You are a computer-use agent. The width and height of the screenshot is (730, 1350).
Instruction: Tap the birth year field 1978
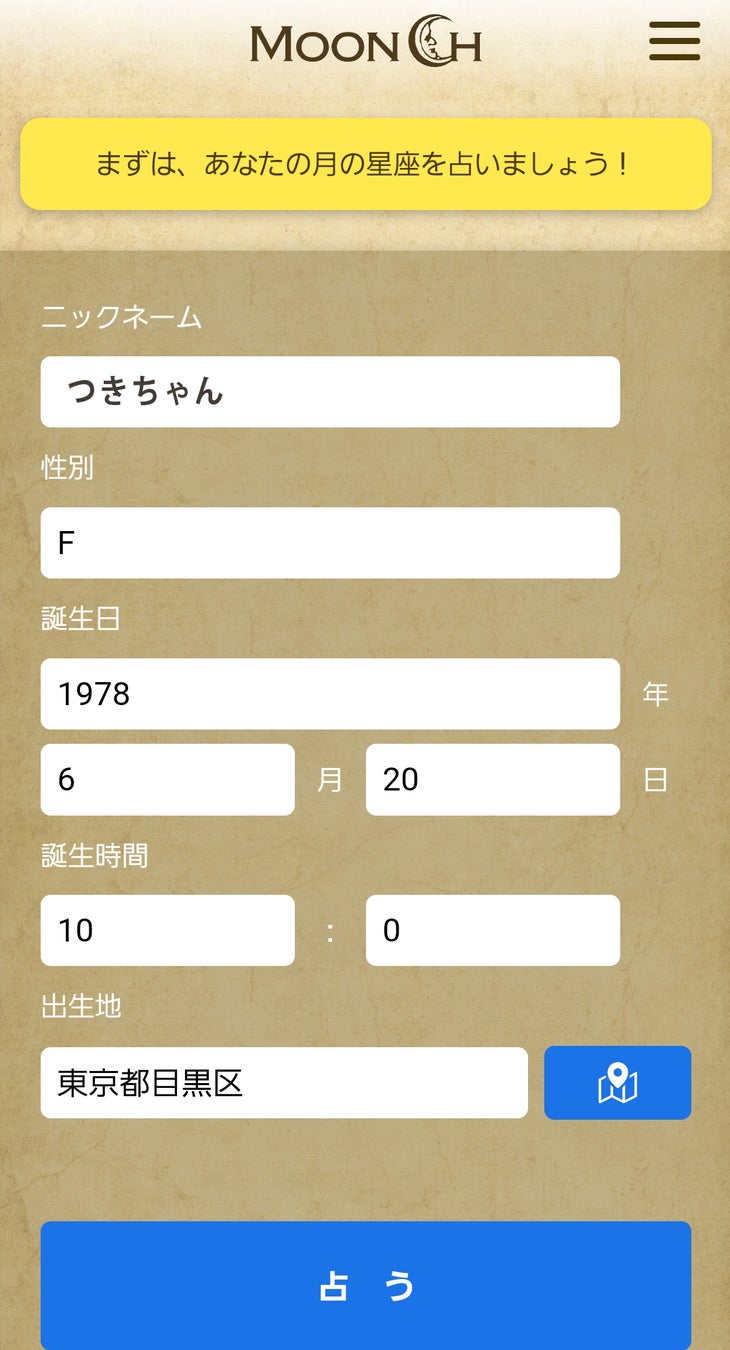tap(330, 694)
